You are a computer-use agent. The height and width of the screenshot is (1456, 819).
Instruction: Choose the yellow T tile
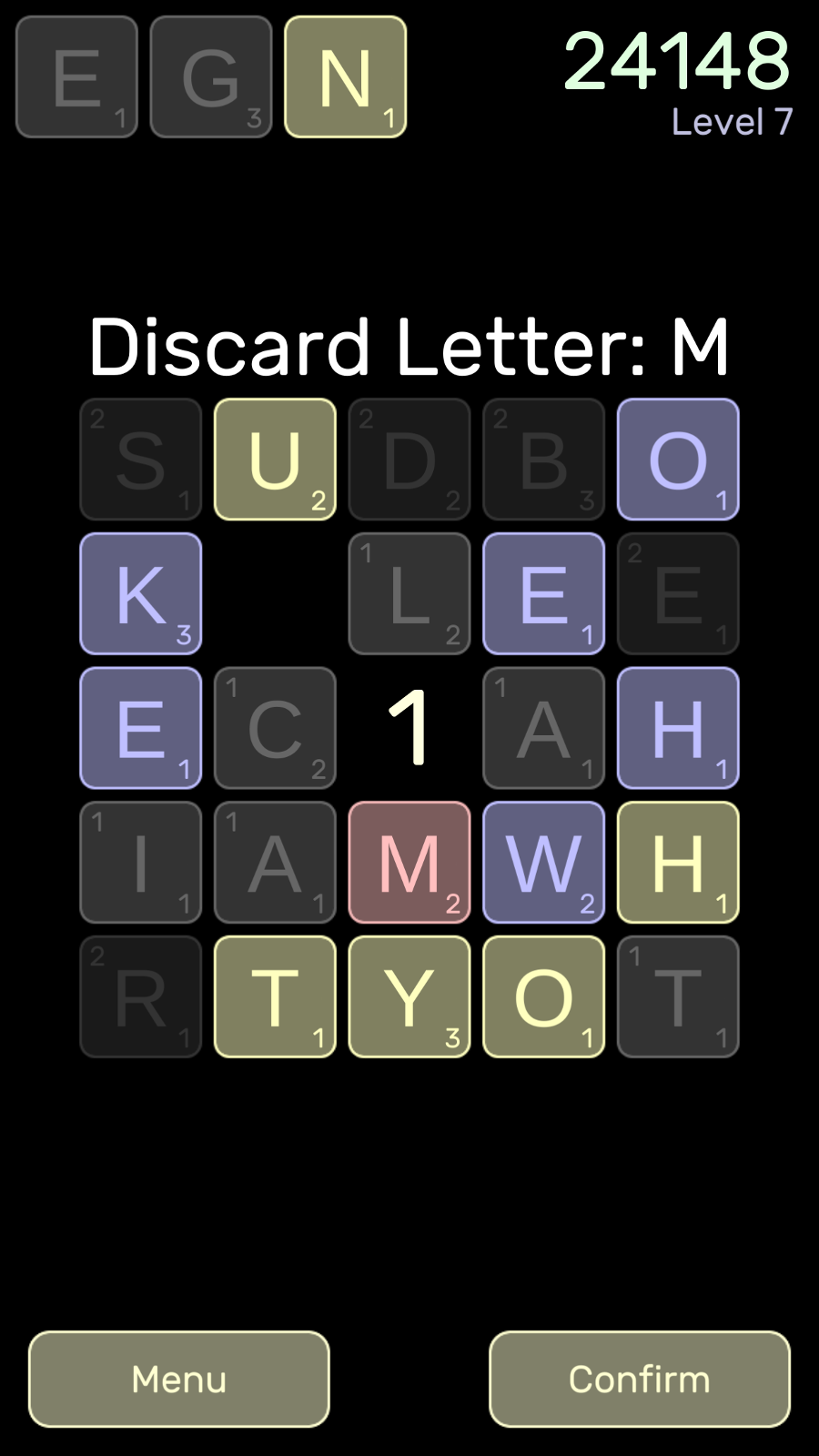click(x=275, y=996)
